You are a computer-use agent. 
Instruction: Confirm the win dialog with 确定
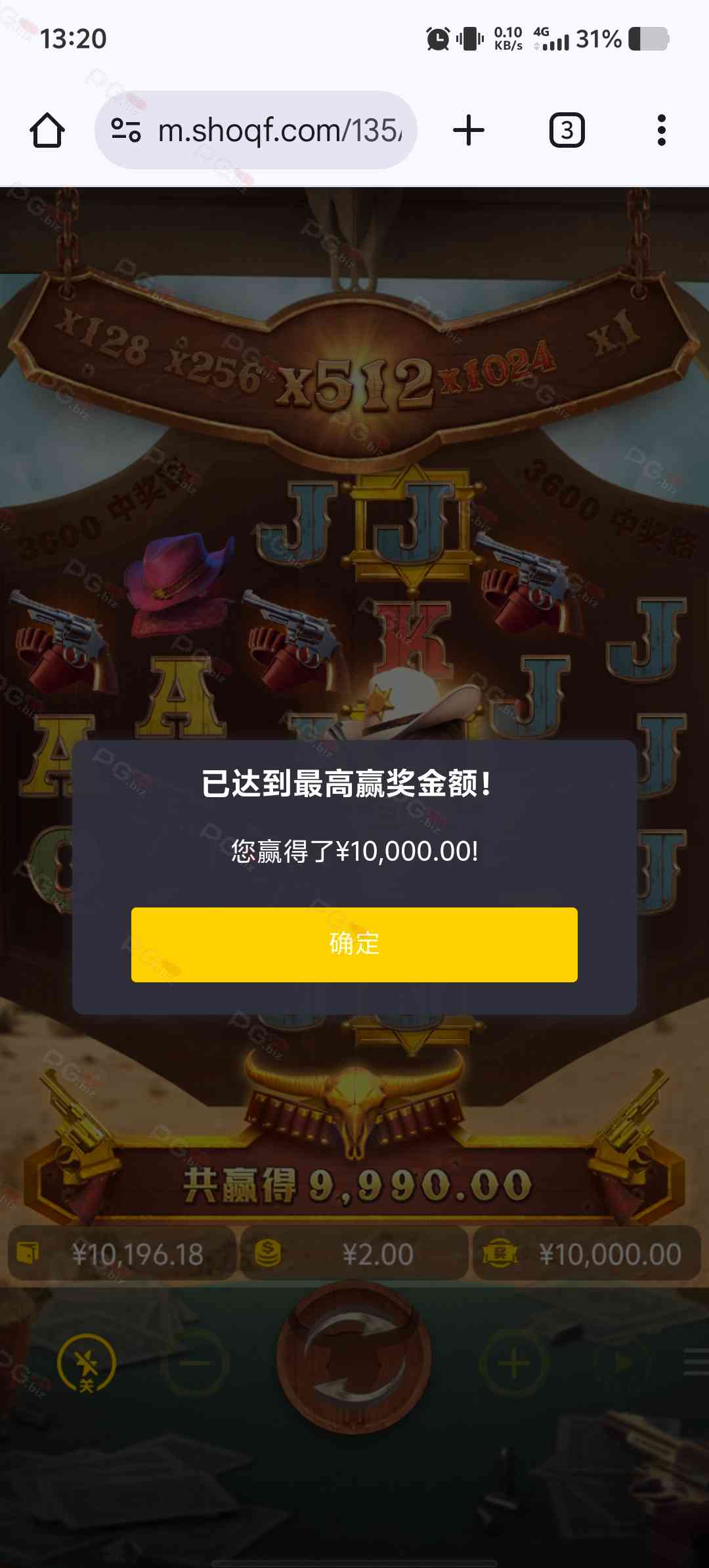[354, 944]
